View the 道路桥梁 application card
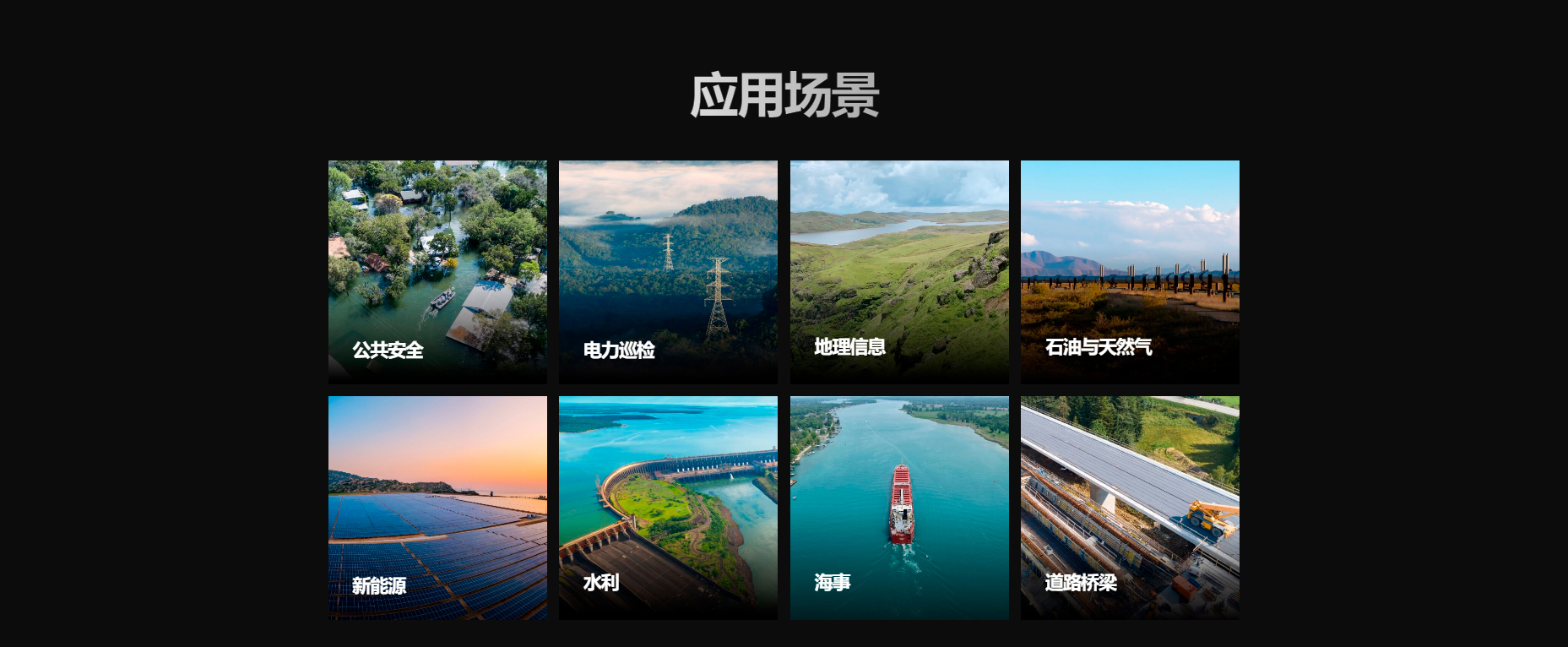The height and width of the screenshot is (647, 1568). 1130,508
